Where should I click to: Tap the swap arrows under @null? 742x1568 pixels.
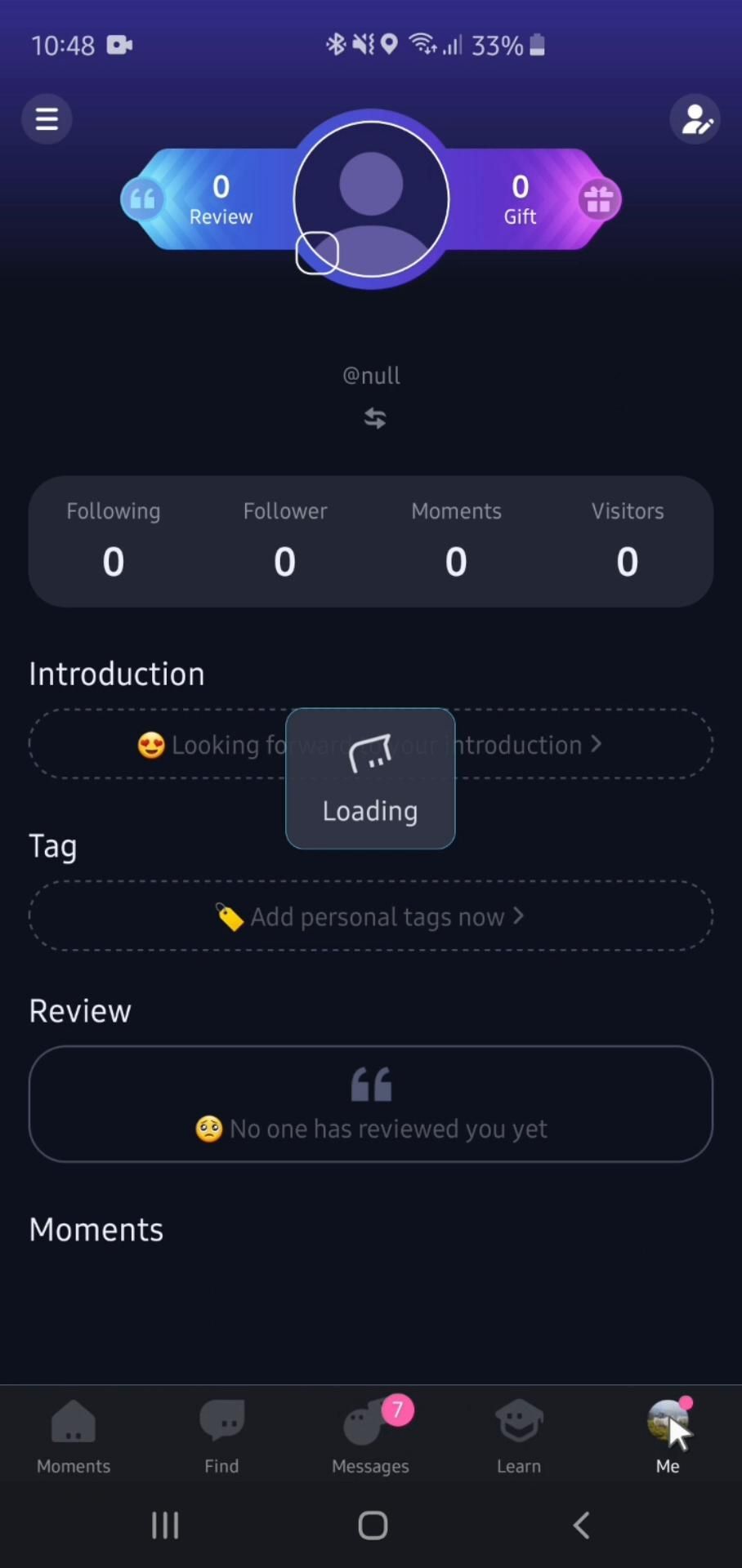click(374, 418)
